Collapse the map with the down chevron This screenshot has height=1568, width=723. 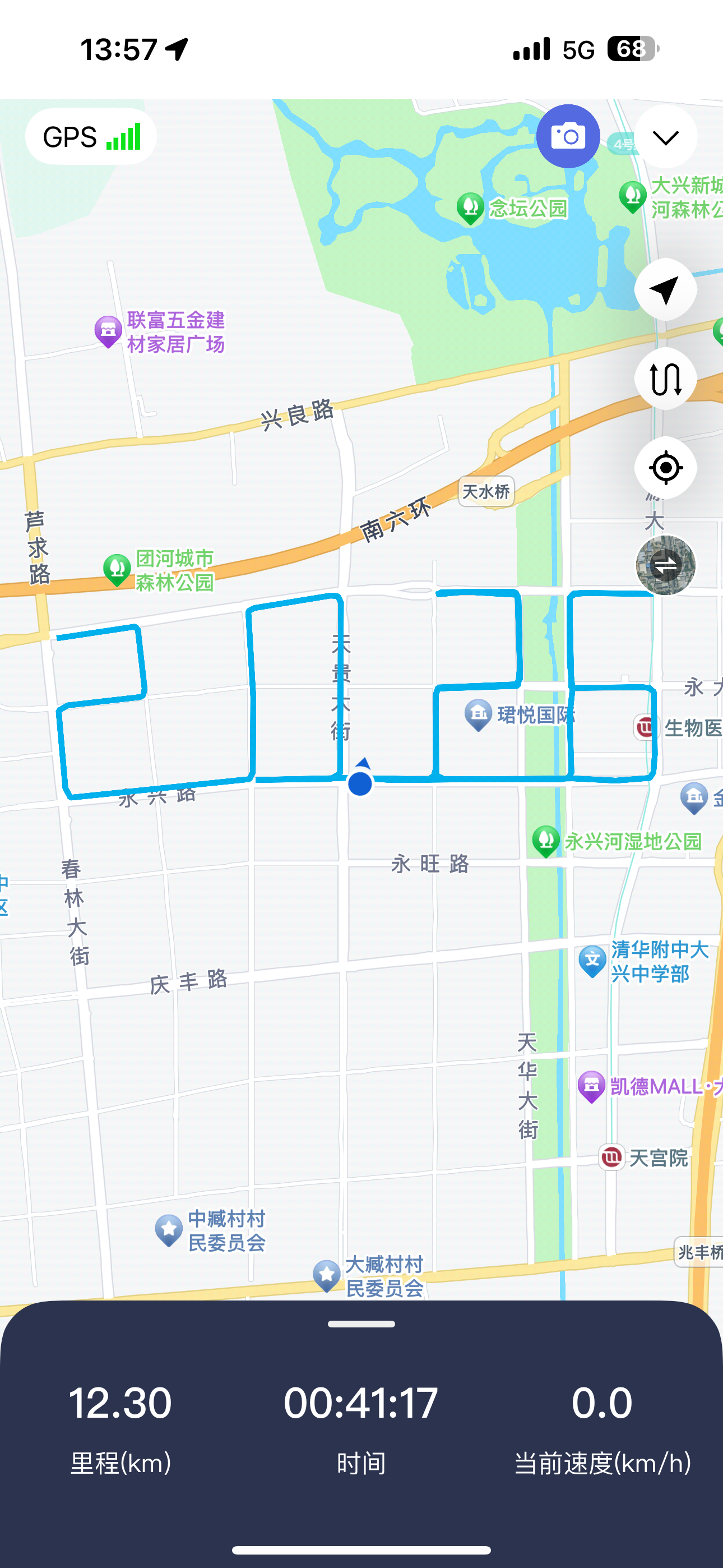pyautogui.click(x=665, y=137)
